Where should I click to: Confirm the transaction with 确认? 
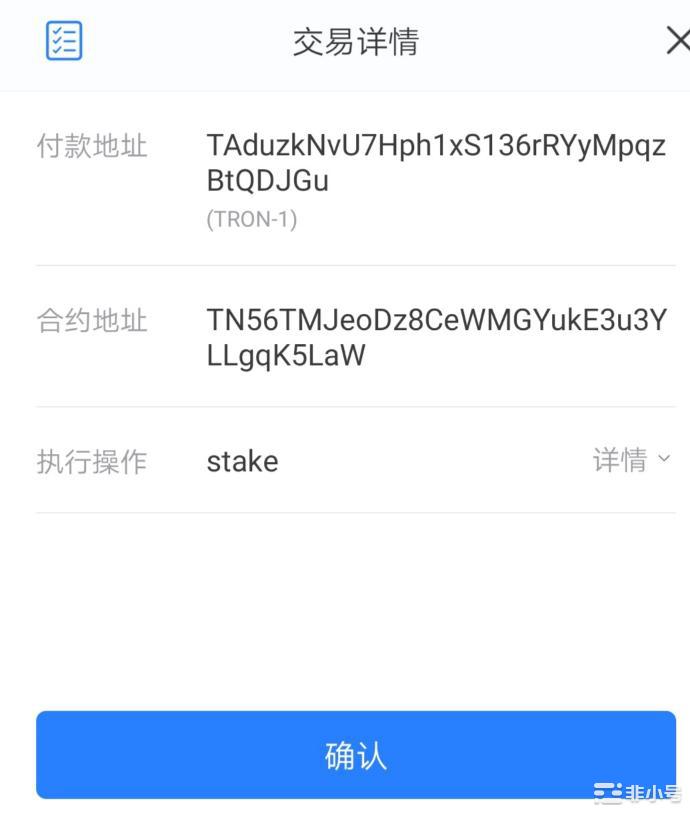[x=356, y=755]
